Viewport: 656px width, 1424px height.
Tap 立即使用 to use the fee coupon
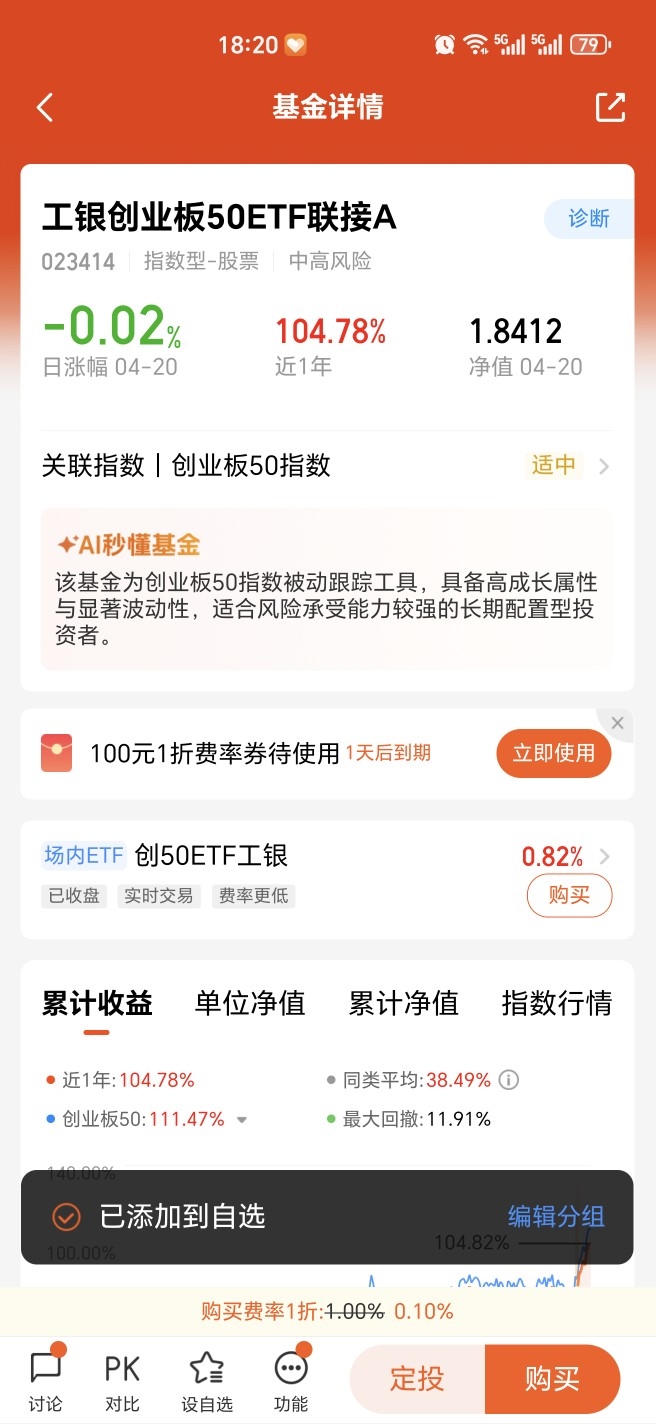click(553, 753)
